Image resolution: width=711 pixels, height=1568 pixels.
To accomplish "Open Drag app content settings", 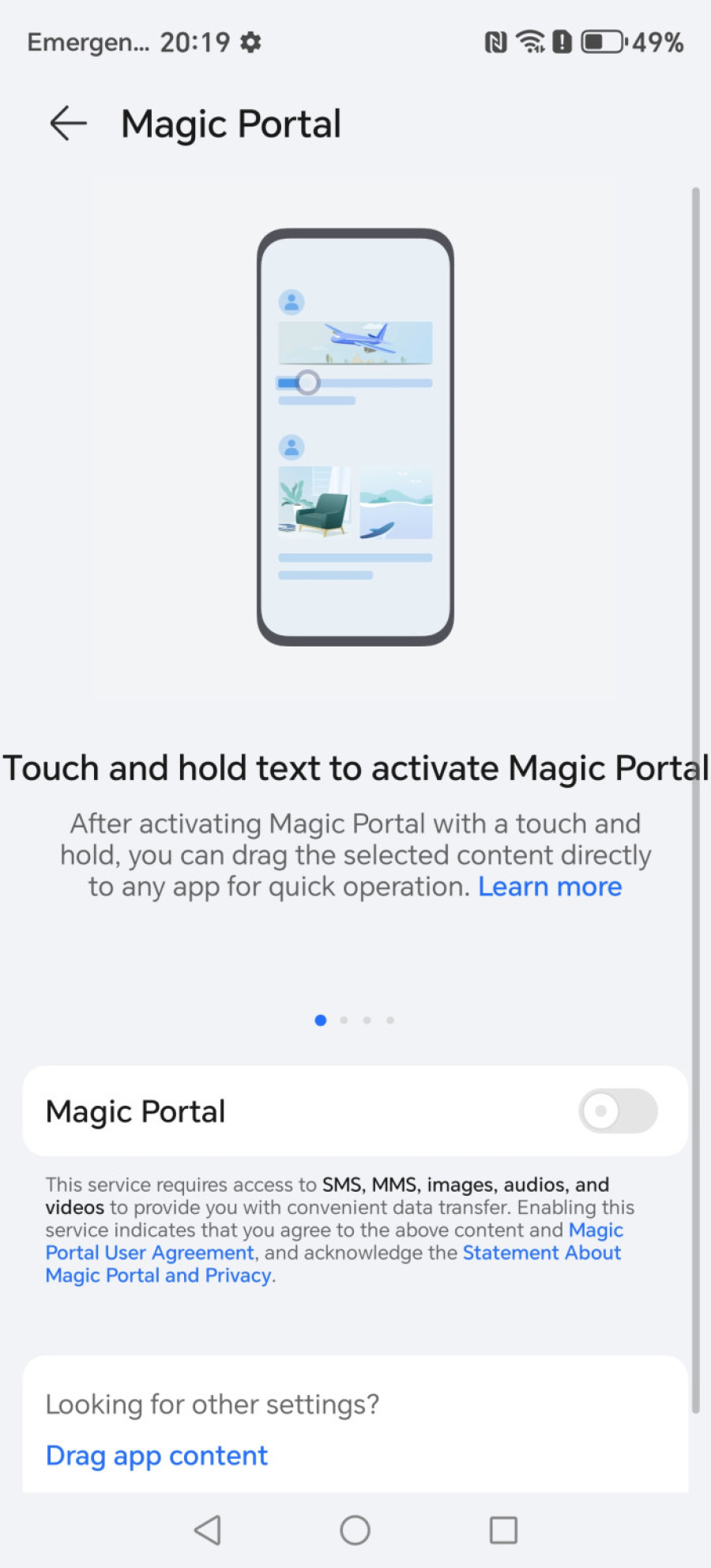I will click(x=156, y=1456).
